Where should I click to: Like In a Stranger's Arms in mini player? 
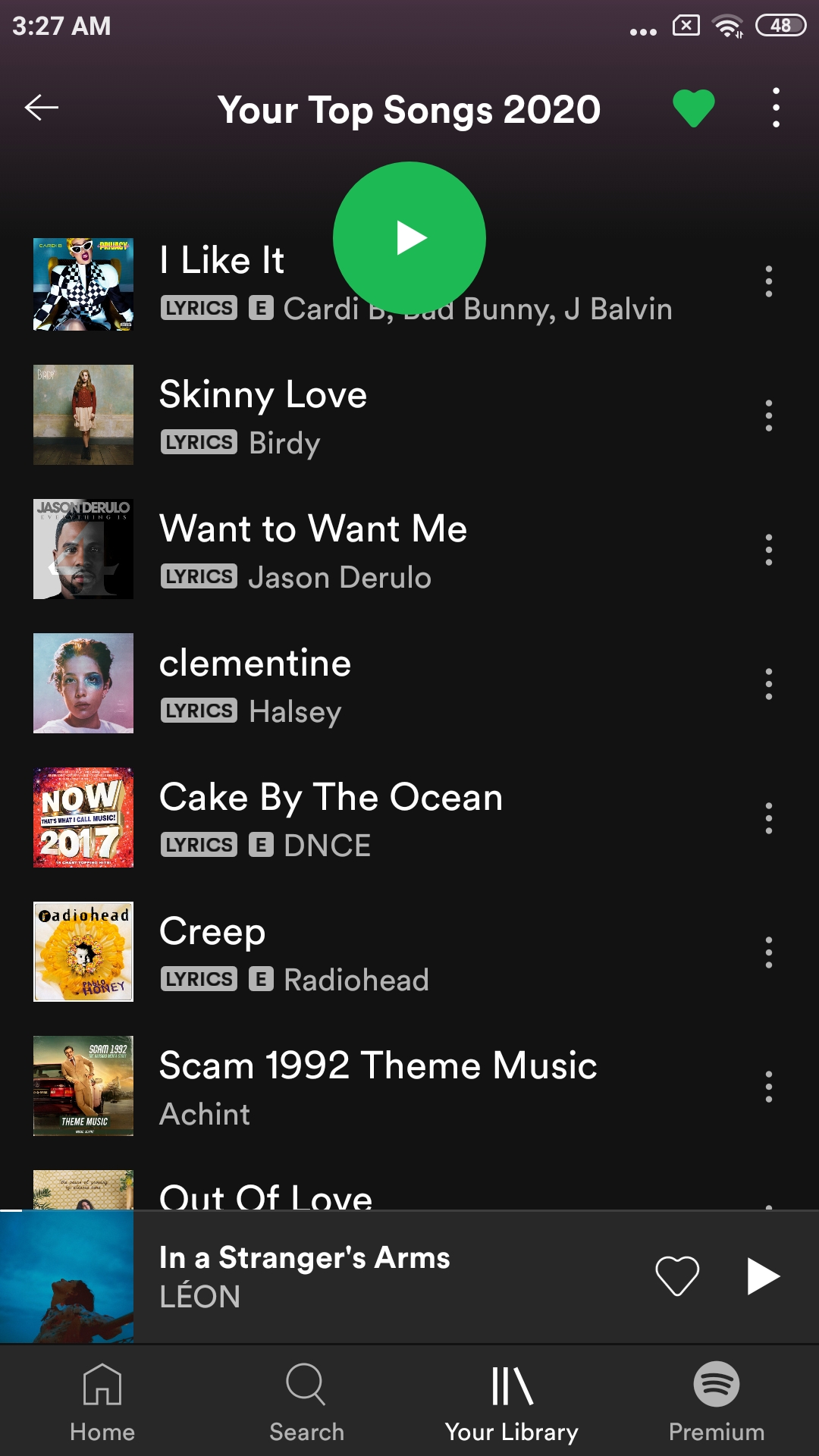[x=677, y=1276]
